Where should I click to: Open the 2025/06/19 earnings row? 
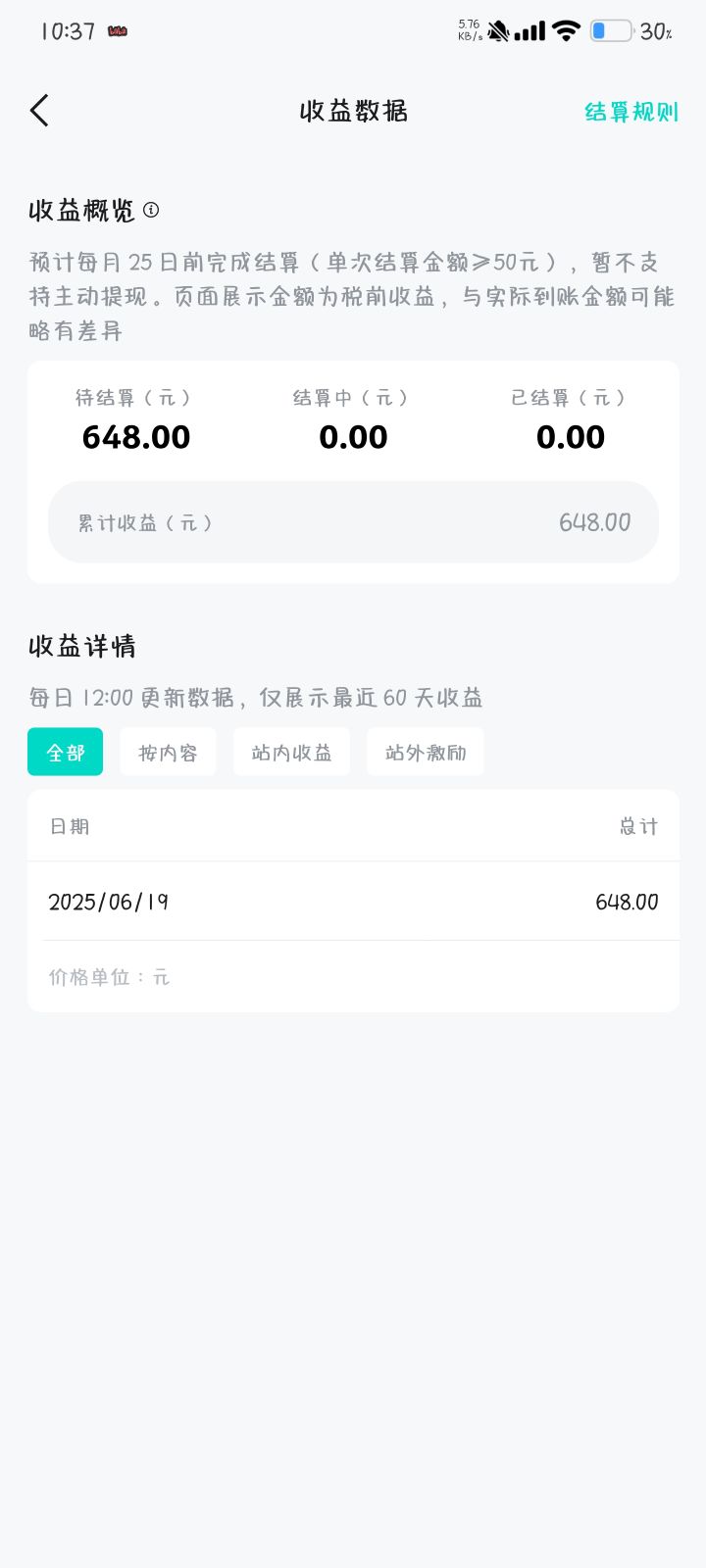(x=353, y=902)
